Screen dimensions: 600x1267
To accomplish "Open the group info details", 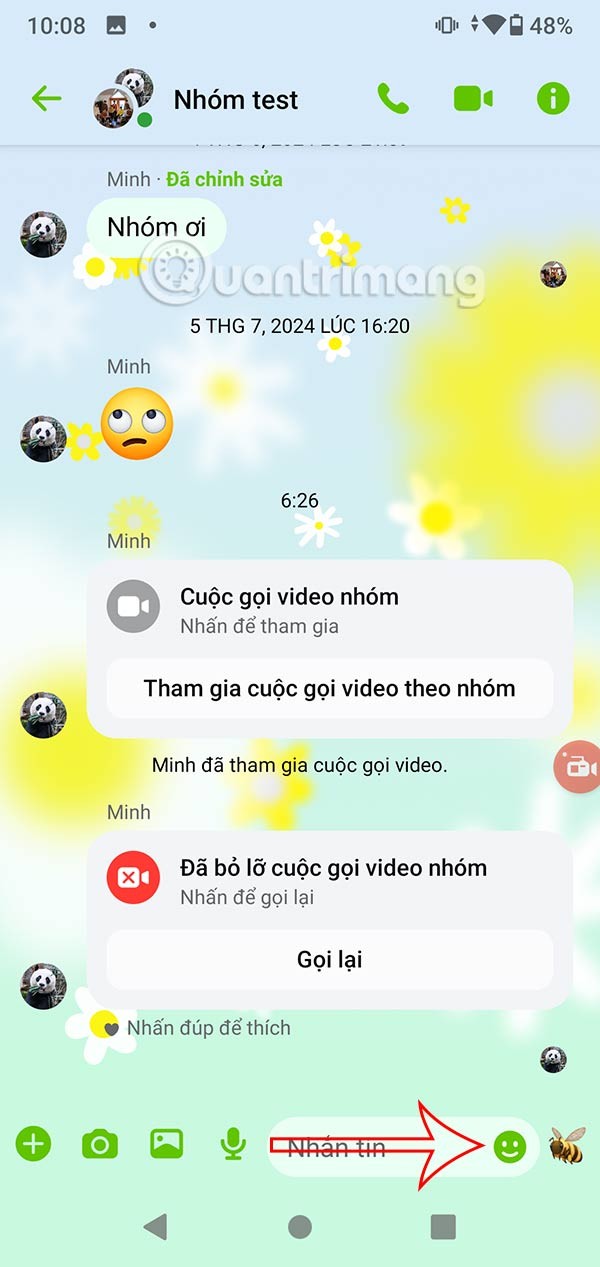I will (x=552, y=98).
